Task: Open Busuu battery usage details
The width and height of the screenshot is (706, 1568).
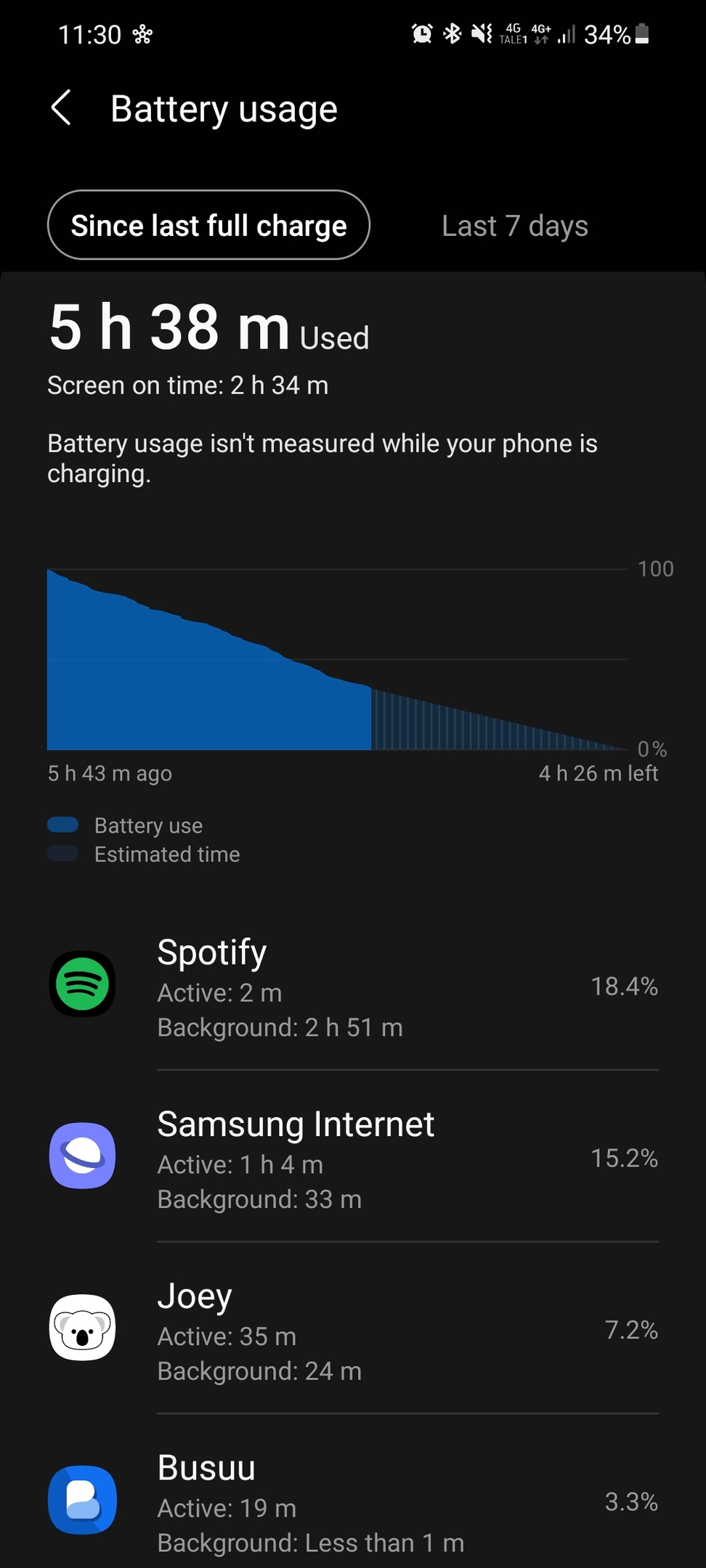Action: [x=353, y=1500]
